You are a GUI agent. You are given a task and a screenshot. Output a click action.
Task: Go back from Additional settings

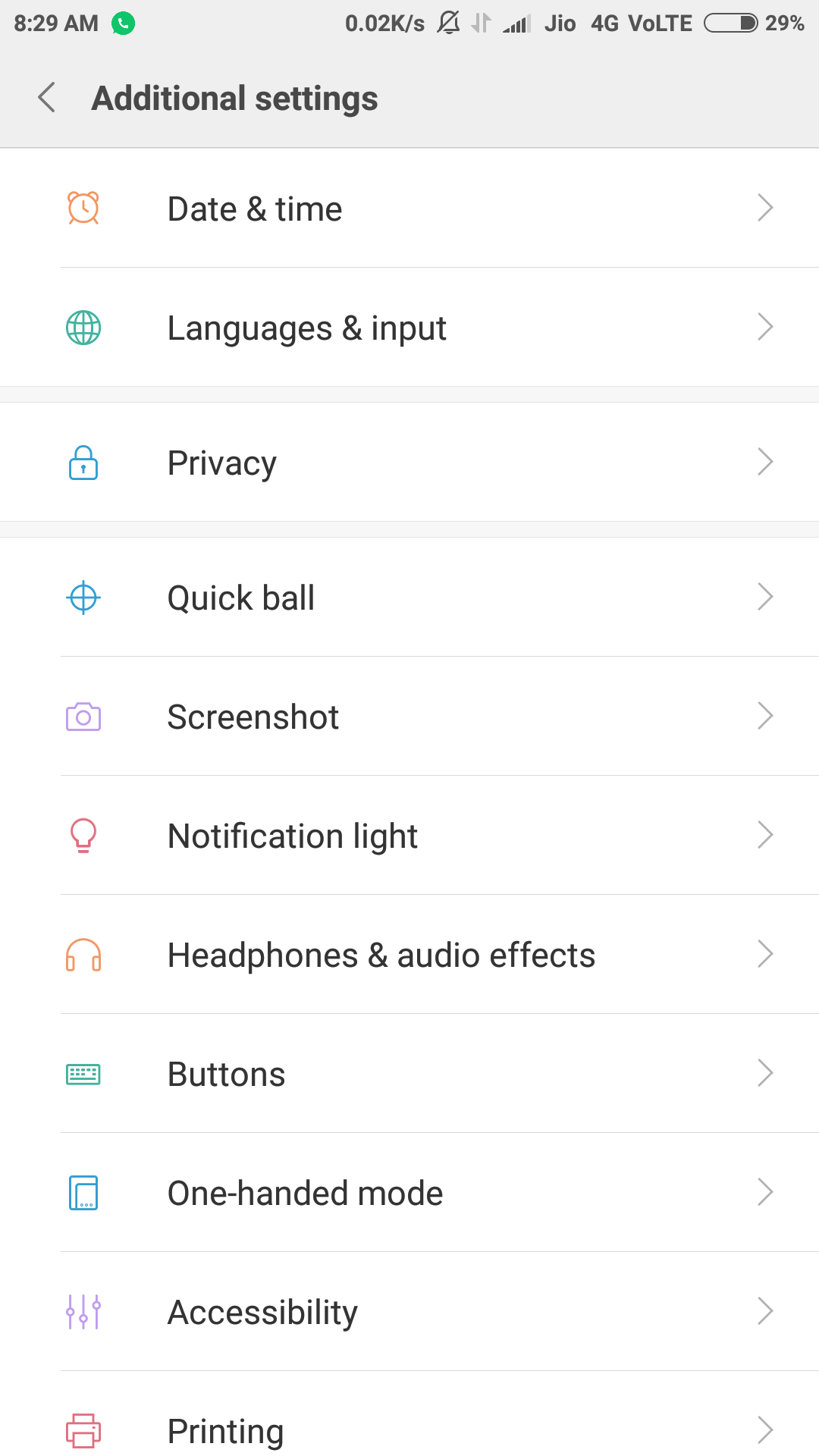pyautogui.click(x=47, y=98)
